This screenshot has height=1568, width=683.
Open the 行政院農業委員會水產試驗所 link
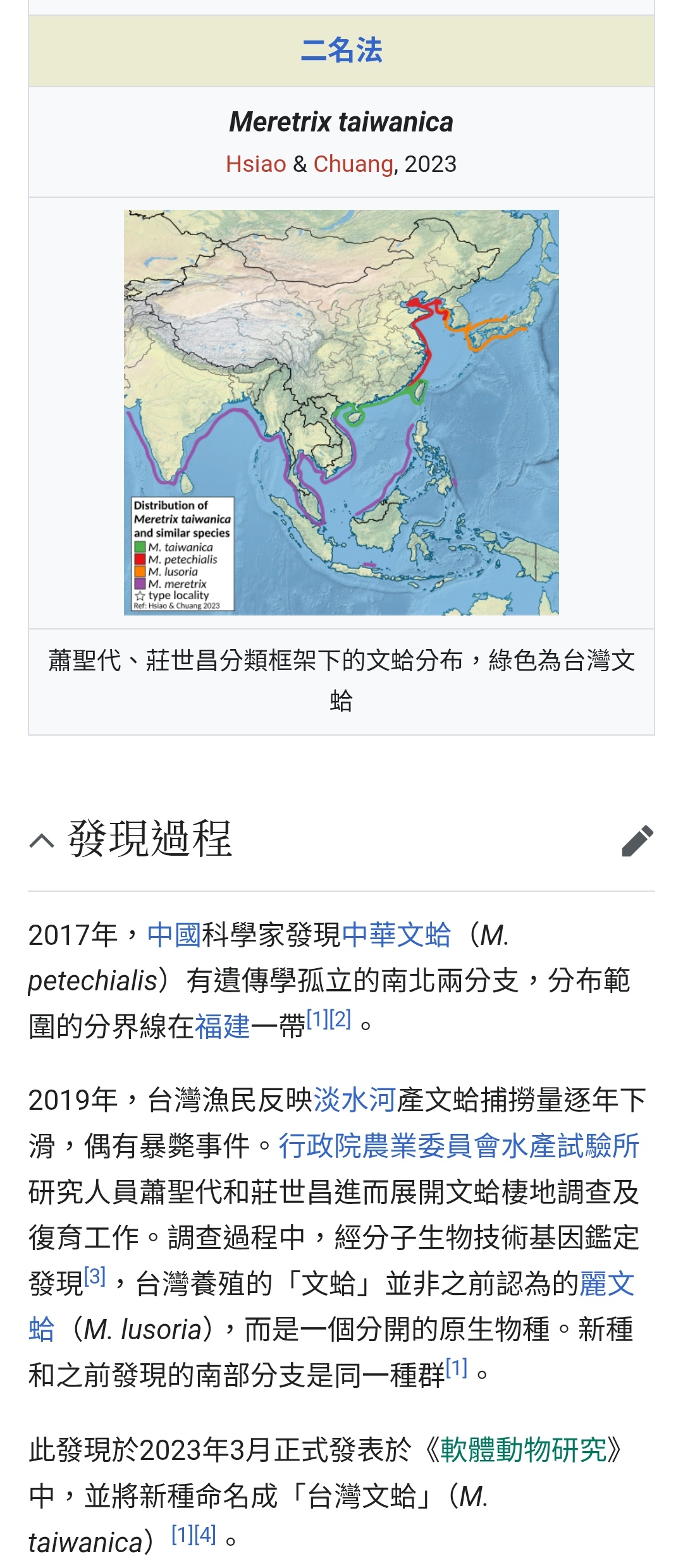pos(459,1146)
